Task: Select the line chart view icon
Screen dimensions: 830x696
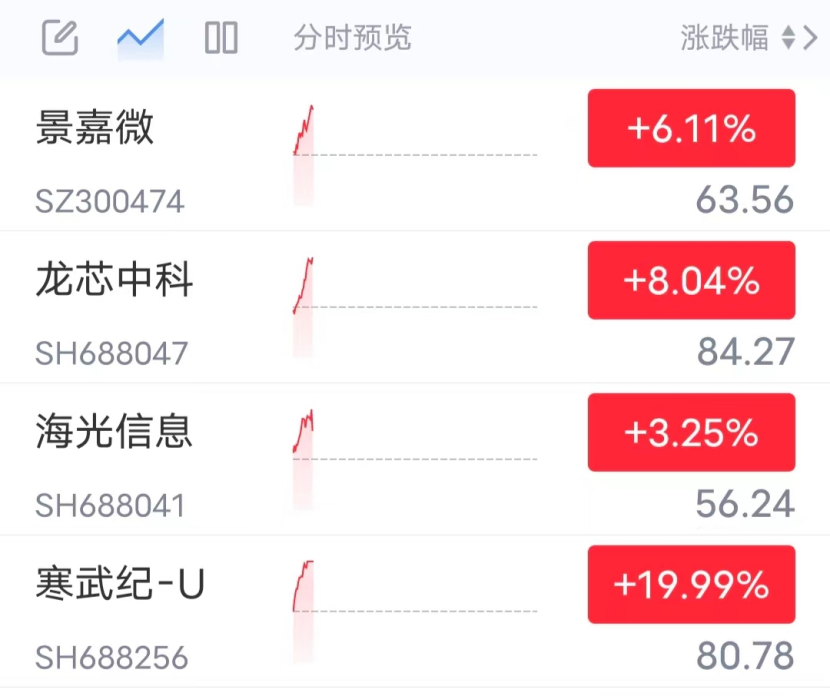Action: (x=140, y=38)
